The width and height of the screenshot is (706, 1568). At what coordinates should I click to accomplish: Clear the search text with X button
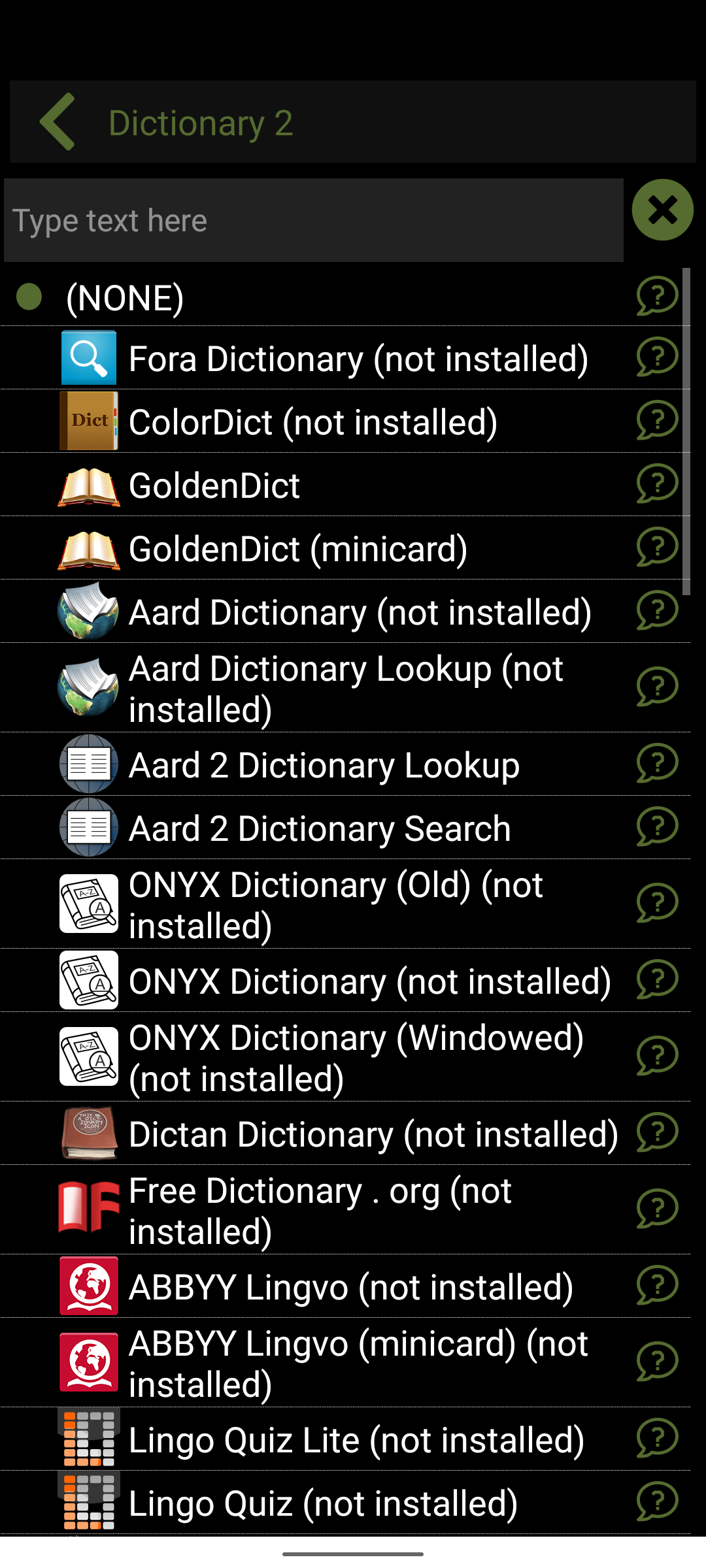tap(662, 210)
